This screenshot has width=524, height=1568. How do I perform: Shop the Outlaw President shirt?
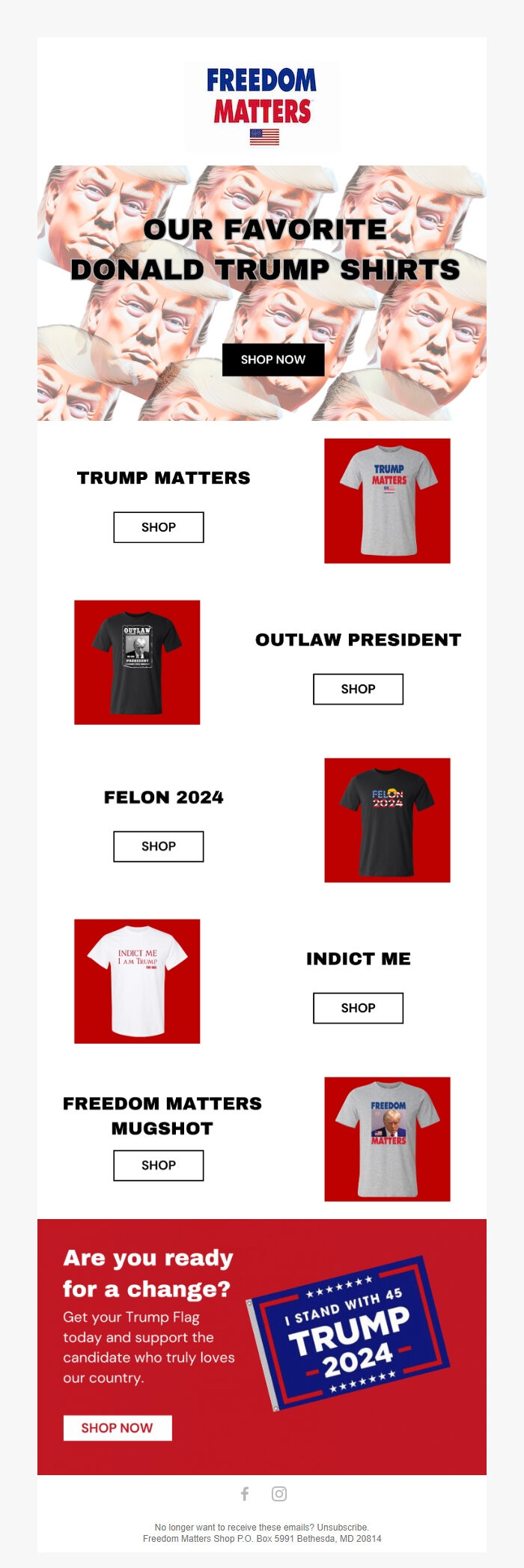coord(358,689)
